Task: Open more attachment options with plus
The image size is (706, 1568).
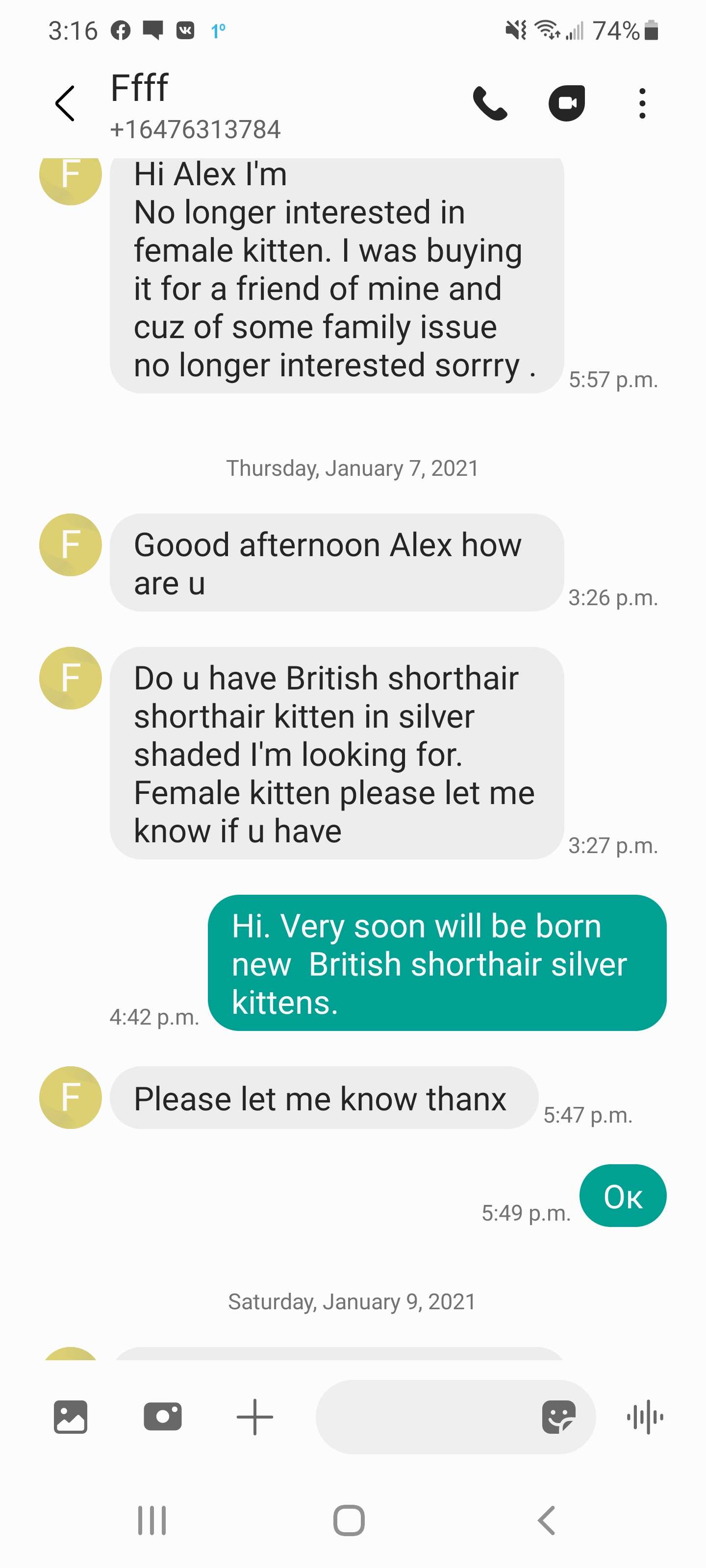Action: [254, 1417]
